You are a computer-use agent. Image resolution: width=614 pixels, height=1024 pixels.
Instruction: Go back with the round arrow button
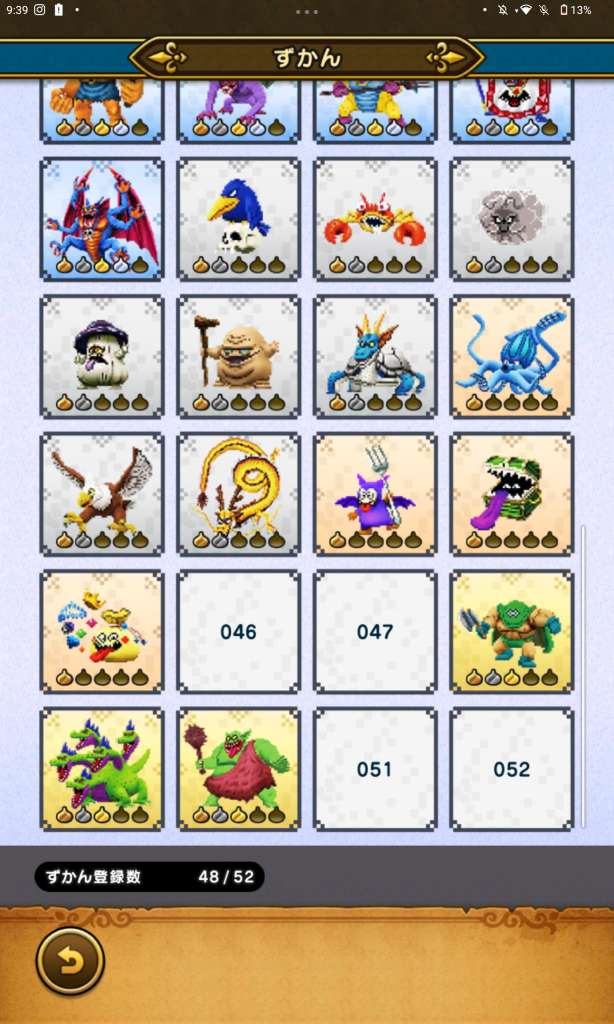tap(70, 962)
